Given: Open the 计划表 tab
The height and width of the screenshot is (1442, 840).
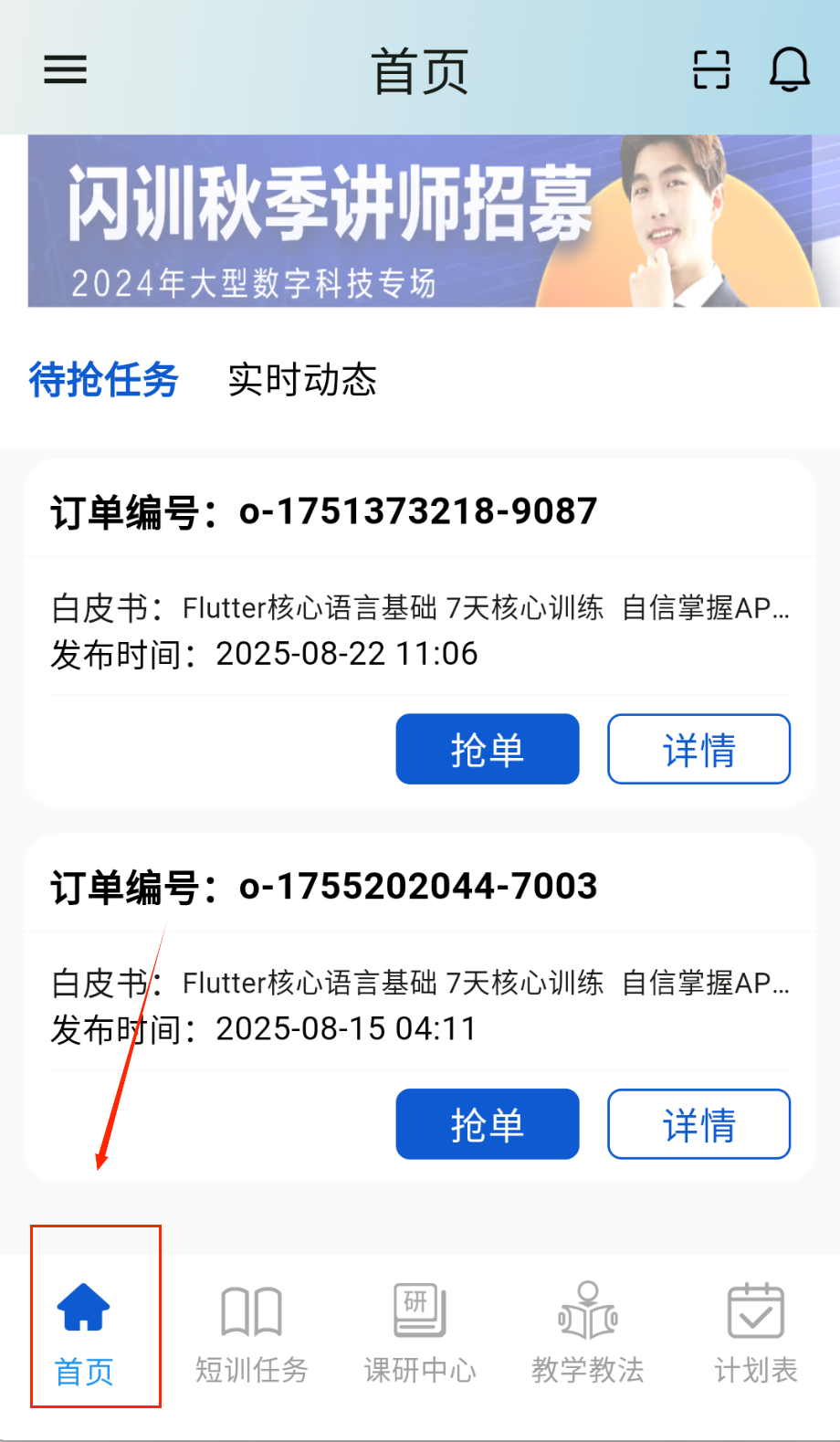Looking at the screenshot, I should (755, 1331).
